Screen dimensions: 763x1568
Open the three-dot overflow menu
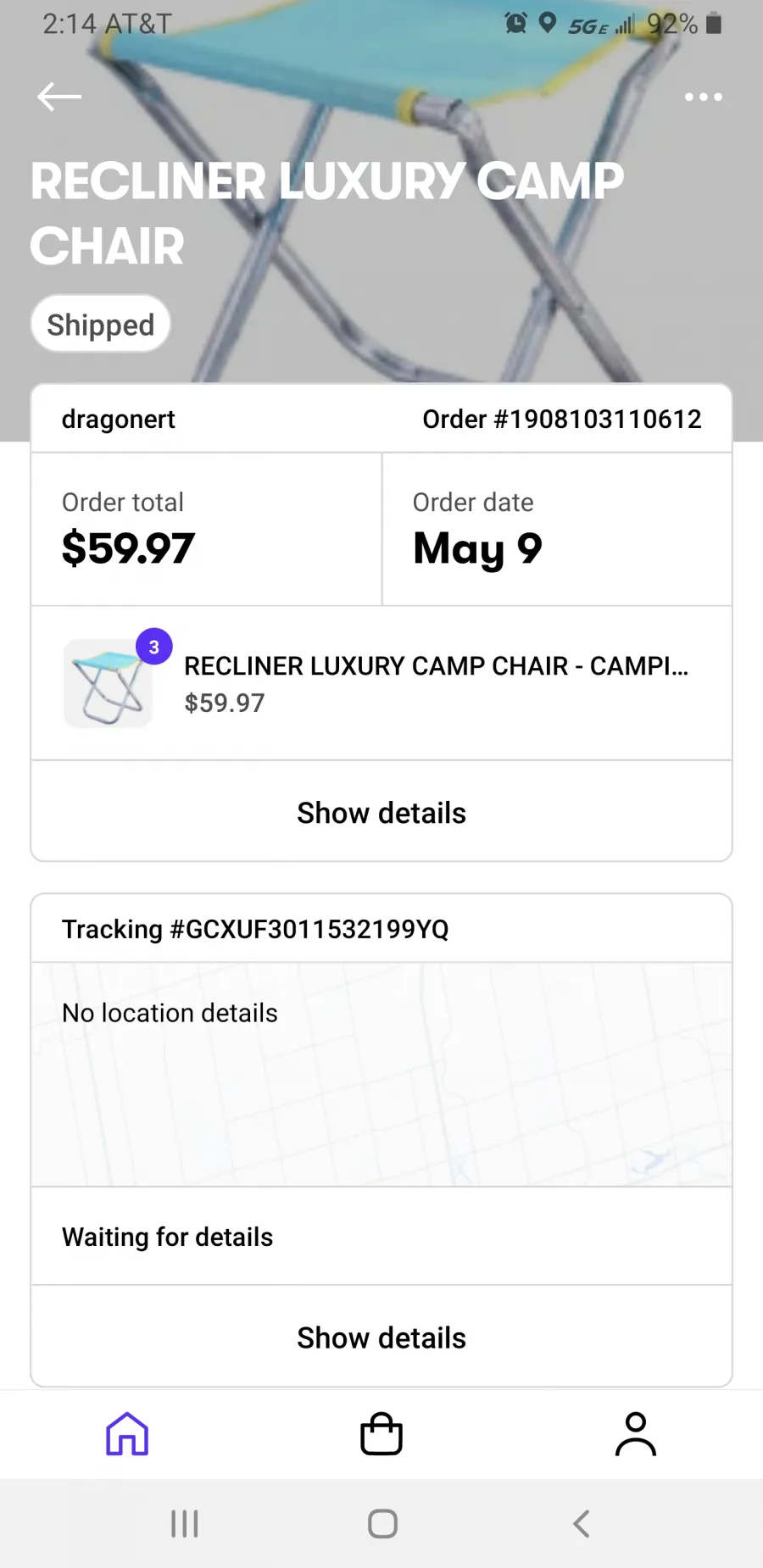[704, 97]
